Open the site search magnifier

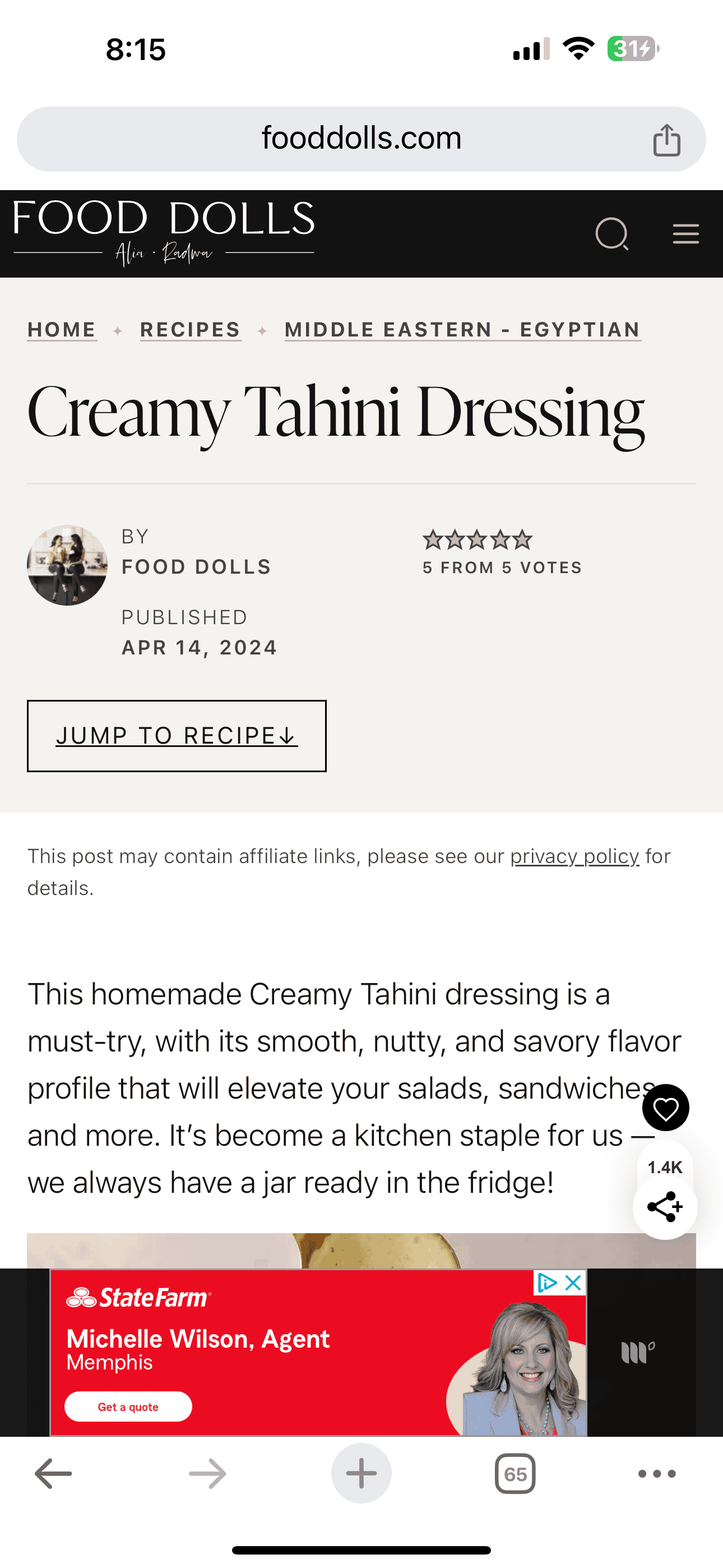[x=611, y=234]
